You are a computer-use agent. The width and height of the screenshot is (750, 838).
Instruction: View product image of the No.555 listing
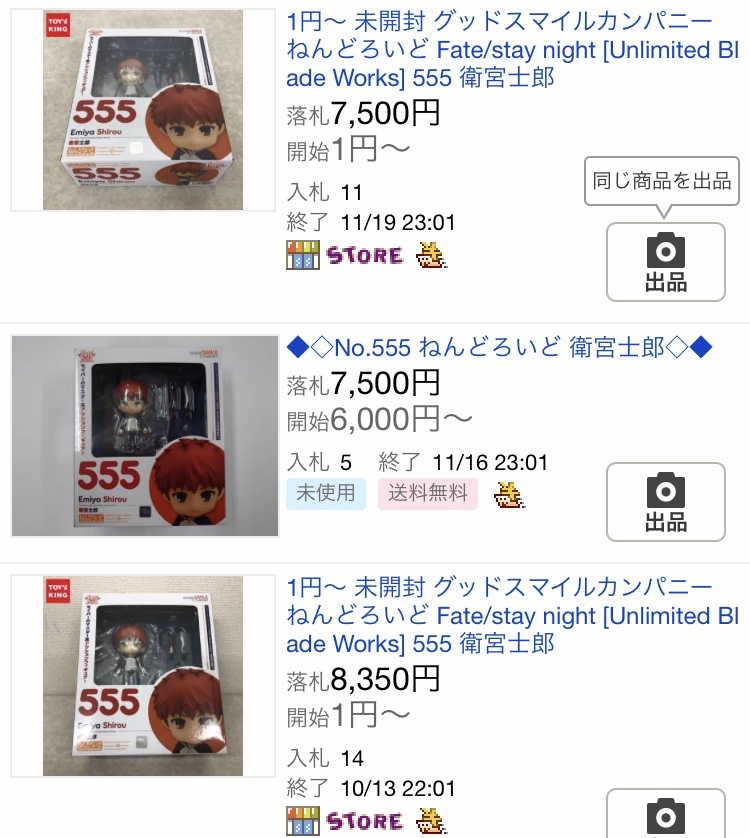point(144,436)
